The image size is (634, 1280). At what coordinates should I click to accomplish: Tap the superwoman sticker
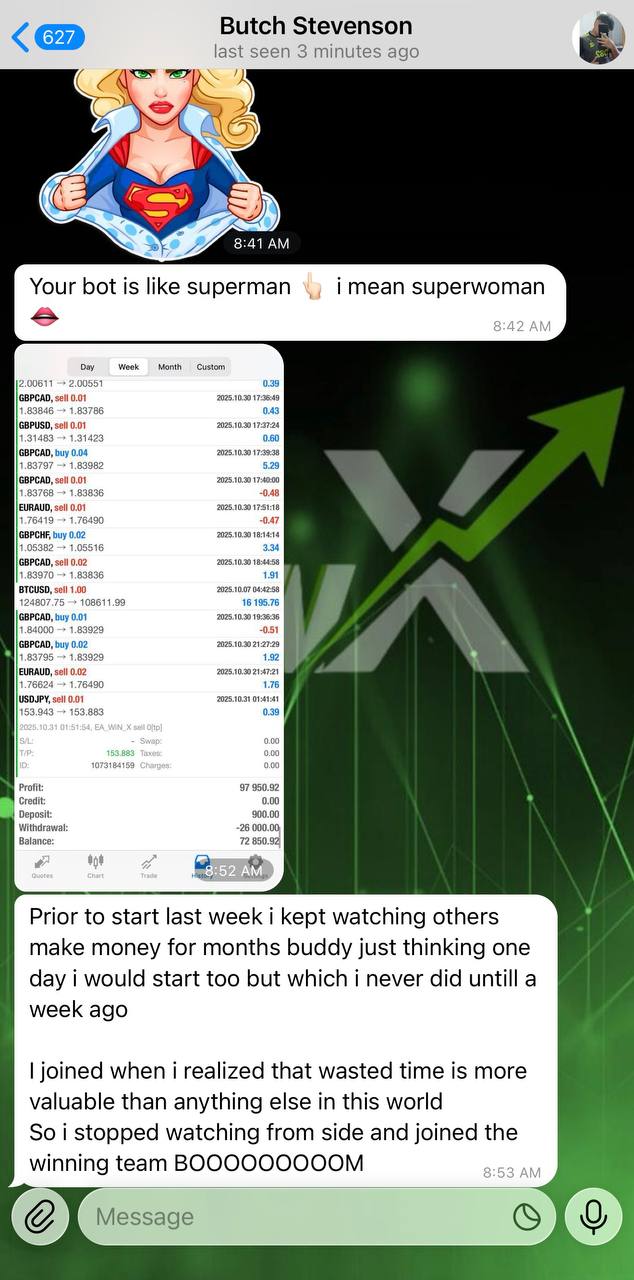pyautogui.click(x=160, y=150)
